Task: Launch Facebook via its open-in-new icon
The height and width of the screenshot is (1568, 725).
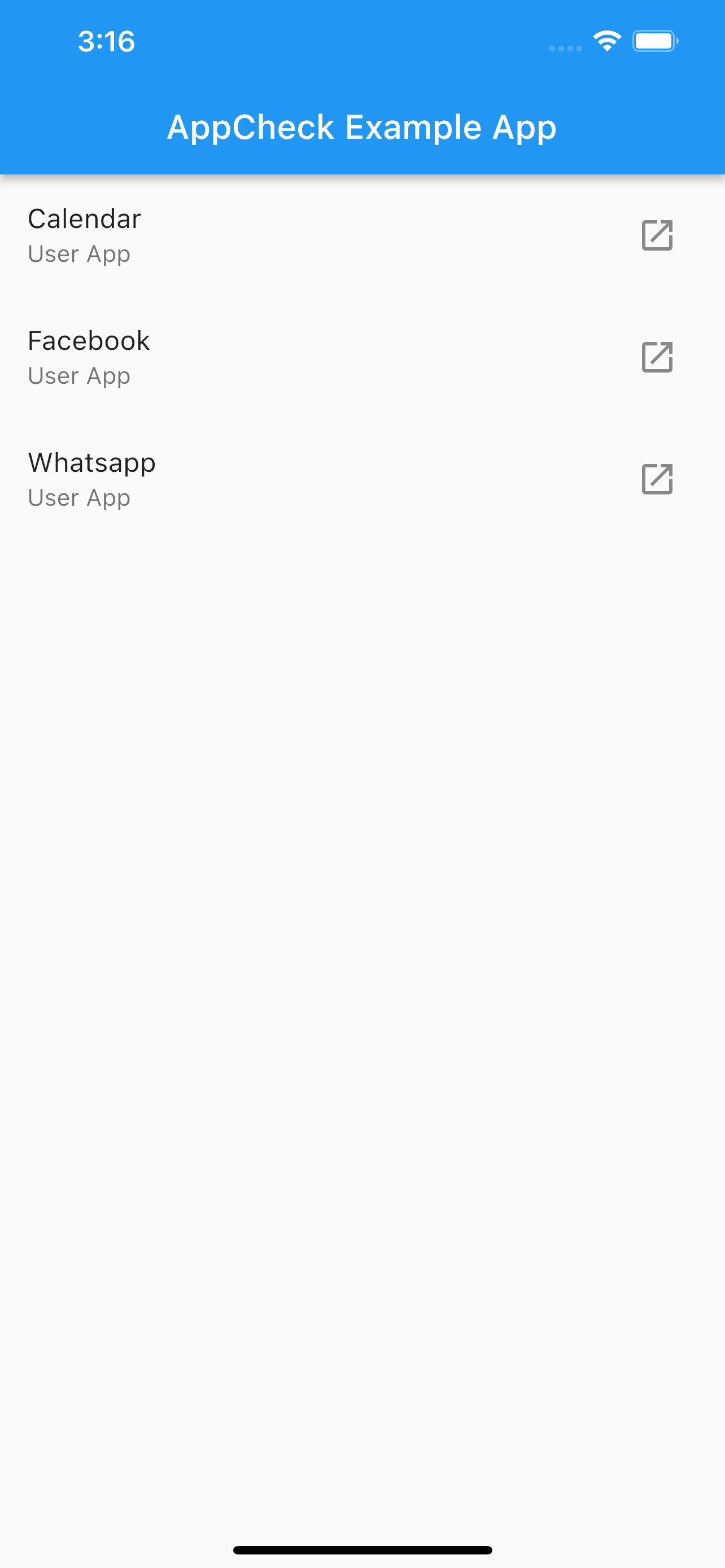Action: pos(657,357)
